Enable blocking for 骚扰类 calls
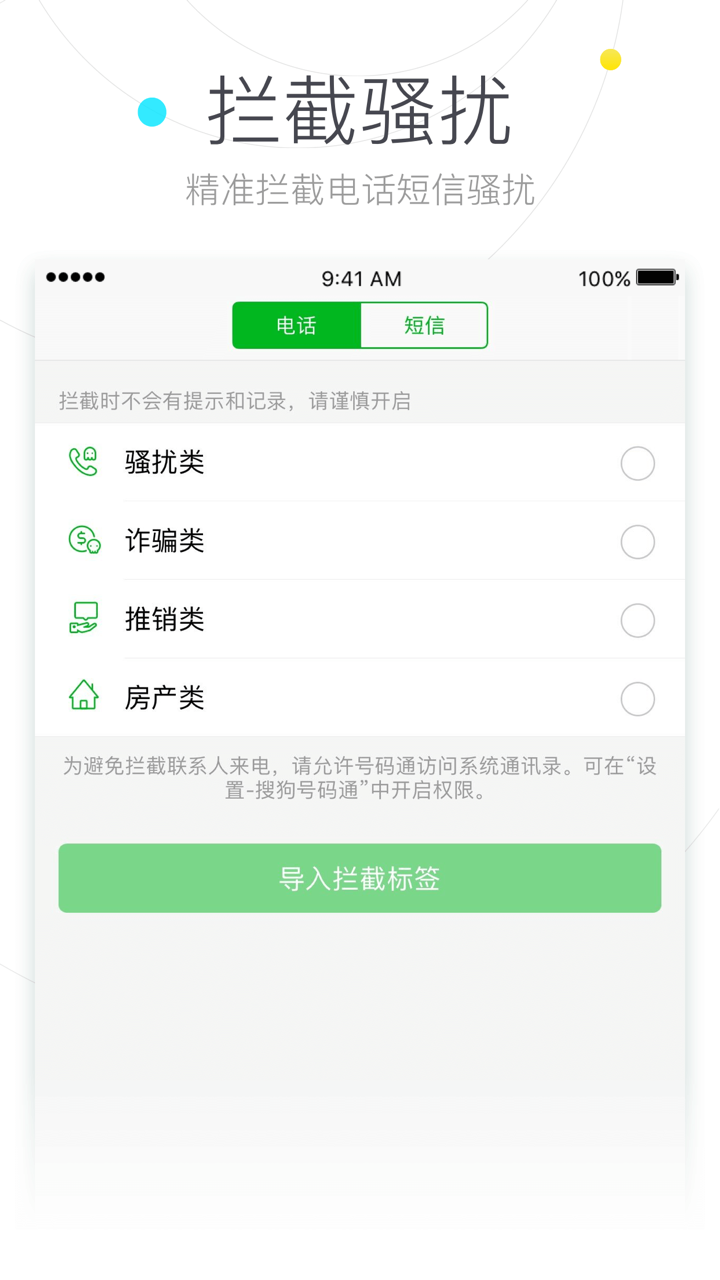Viewport: 720px width, 1280px height. point(637,463)
